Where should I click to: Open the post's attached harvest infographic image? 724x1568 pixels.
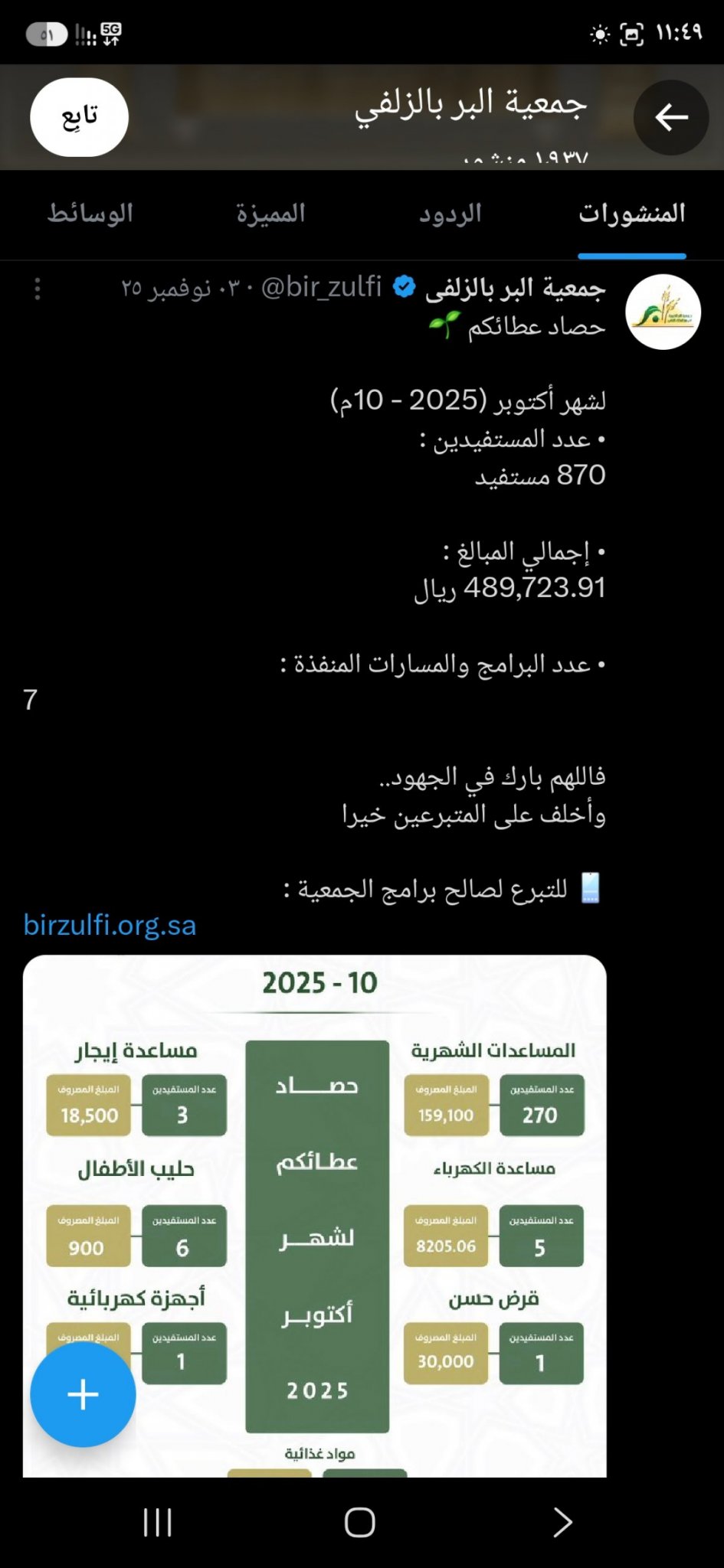click(x=315, y=1216)
